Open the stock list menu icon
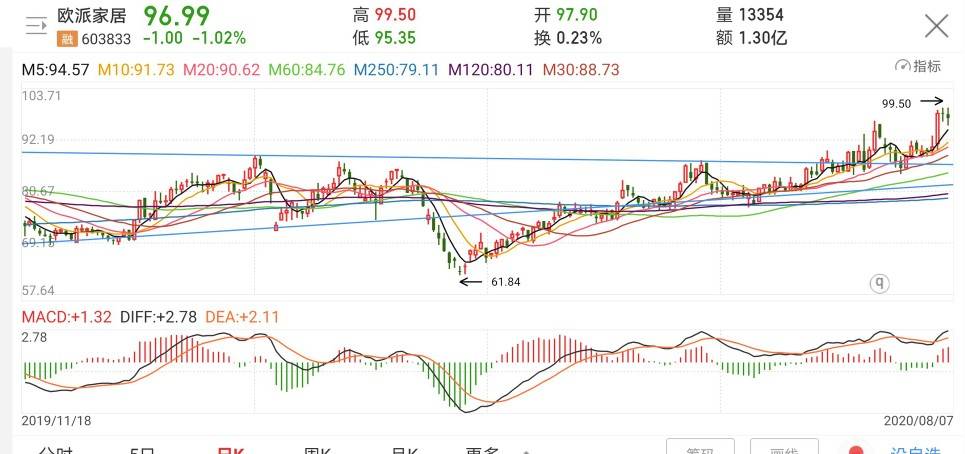Viewport: 965px width, 454px height. coord(36,26)
